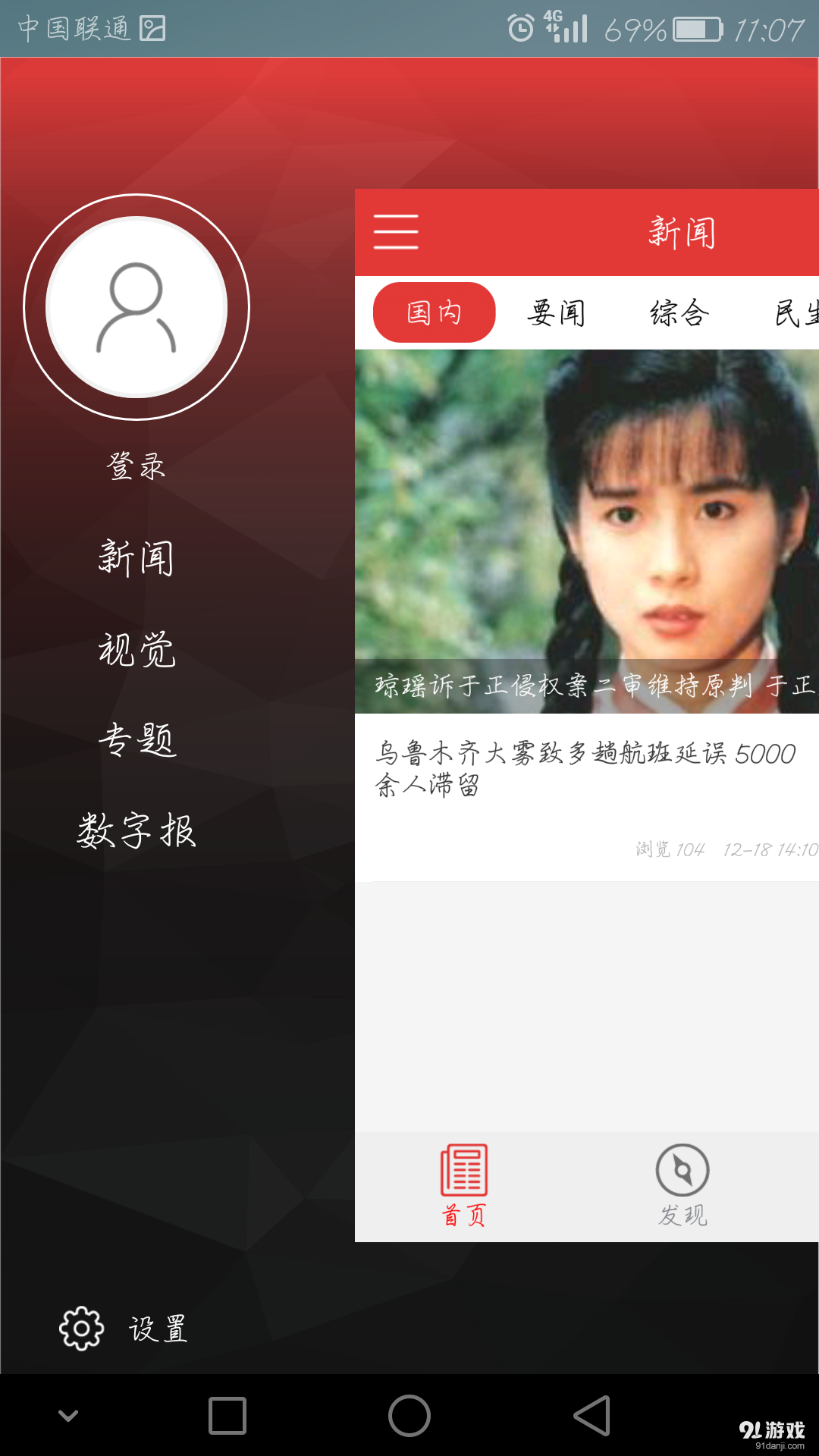Switch to the 要闻 tab
The image size is (819, 1456).
[557, 312]
